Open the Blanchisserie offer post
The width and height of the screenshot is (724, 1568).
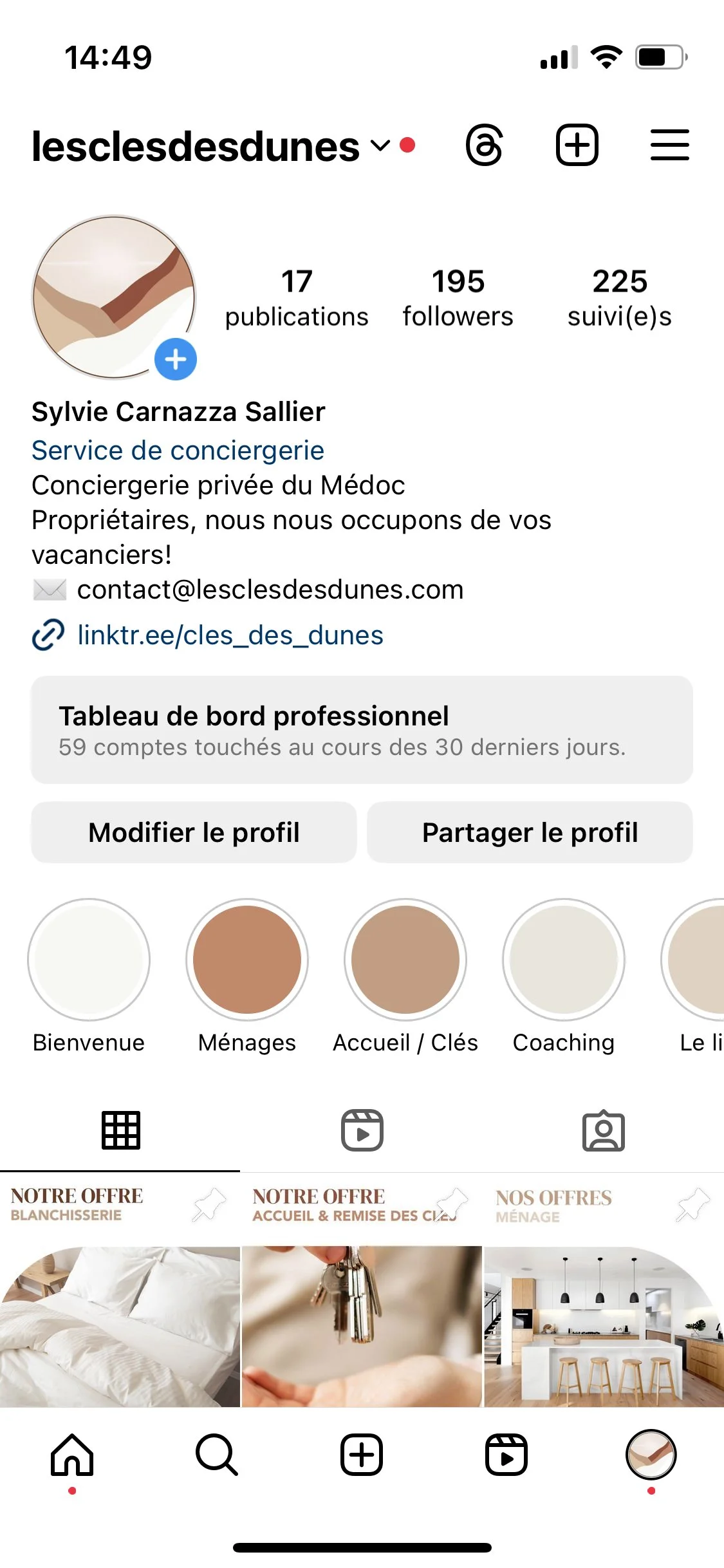pos(120,1291)
